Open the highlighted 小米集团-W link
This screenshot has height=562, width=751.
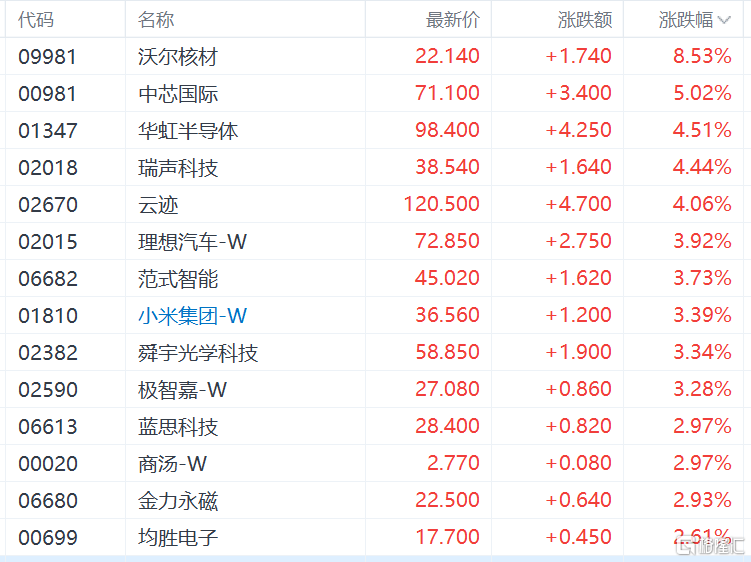tap(192, 316)
